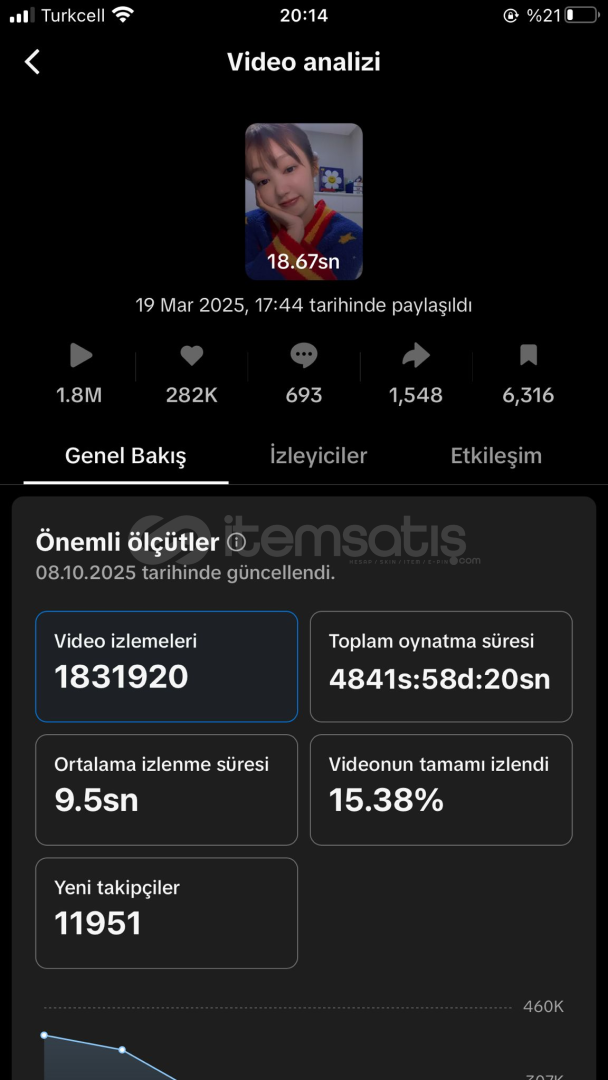Go back from Video analizi

pyautogui.click(x=32, y=62)
